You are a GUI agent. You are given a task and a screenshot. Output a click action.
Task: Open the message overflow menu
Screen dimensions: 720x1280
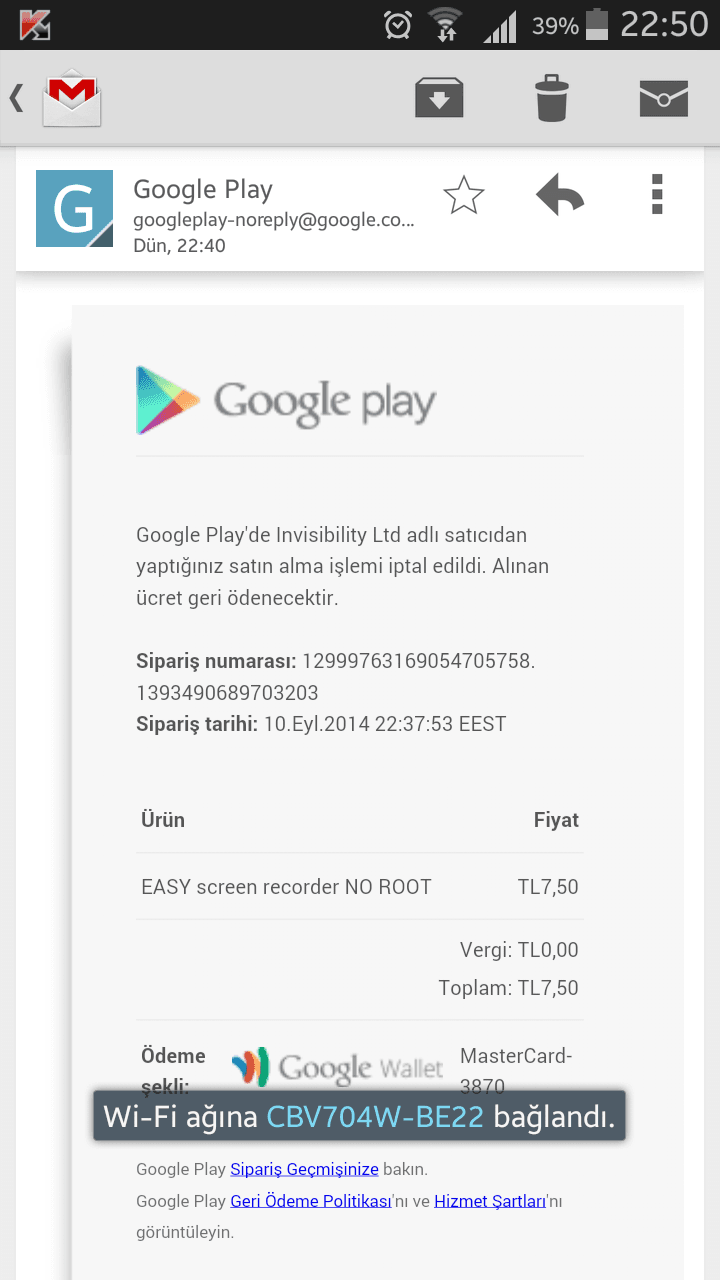click(x=657, y=194)
